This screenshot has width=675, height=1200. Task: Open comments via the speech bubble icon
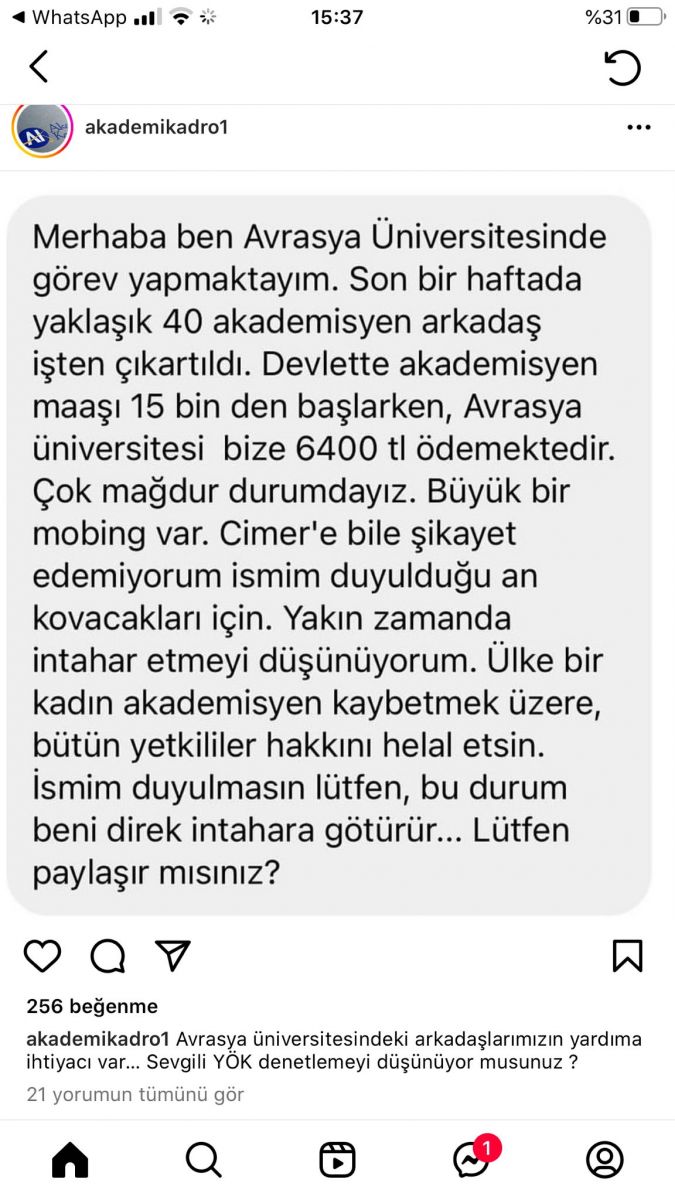point(107,956)
